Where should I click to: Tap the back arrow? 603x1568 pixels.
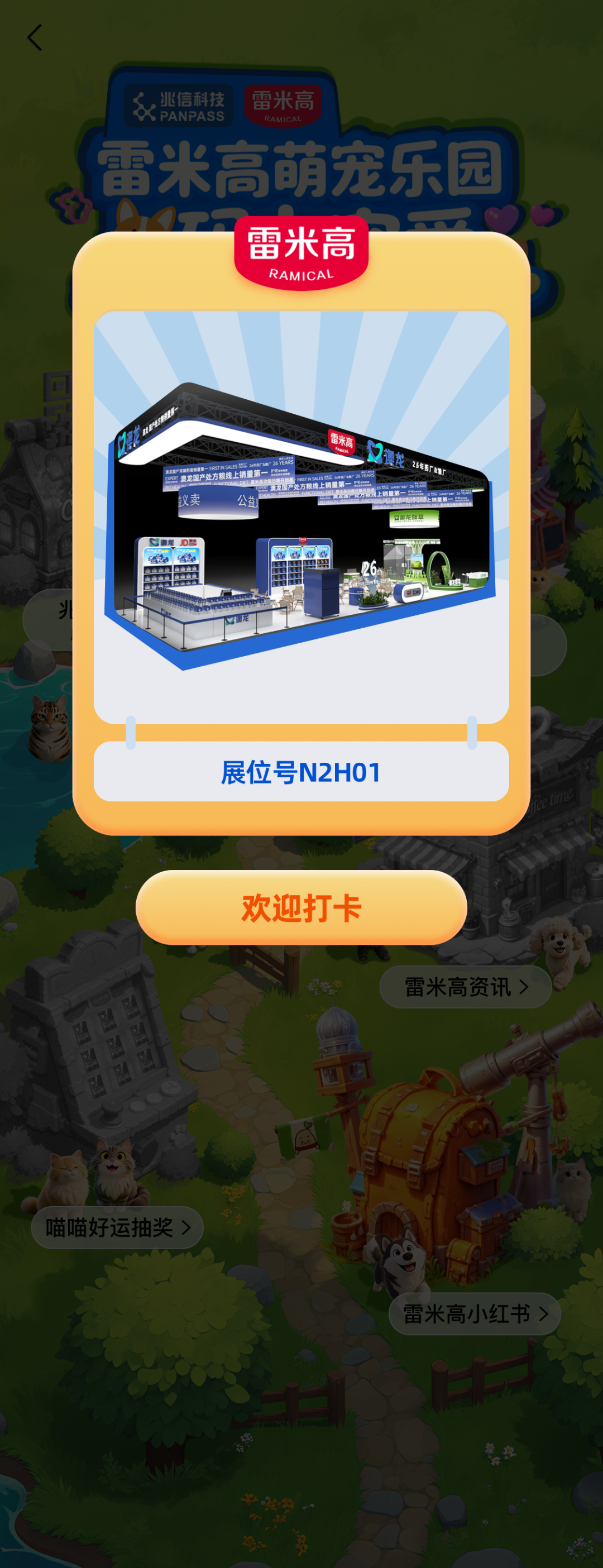coord(35,38)
